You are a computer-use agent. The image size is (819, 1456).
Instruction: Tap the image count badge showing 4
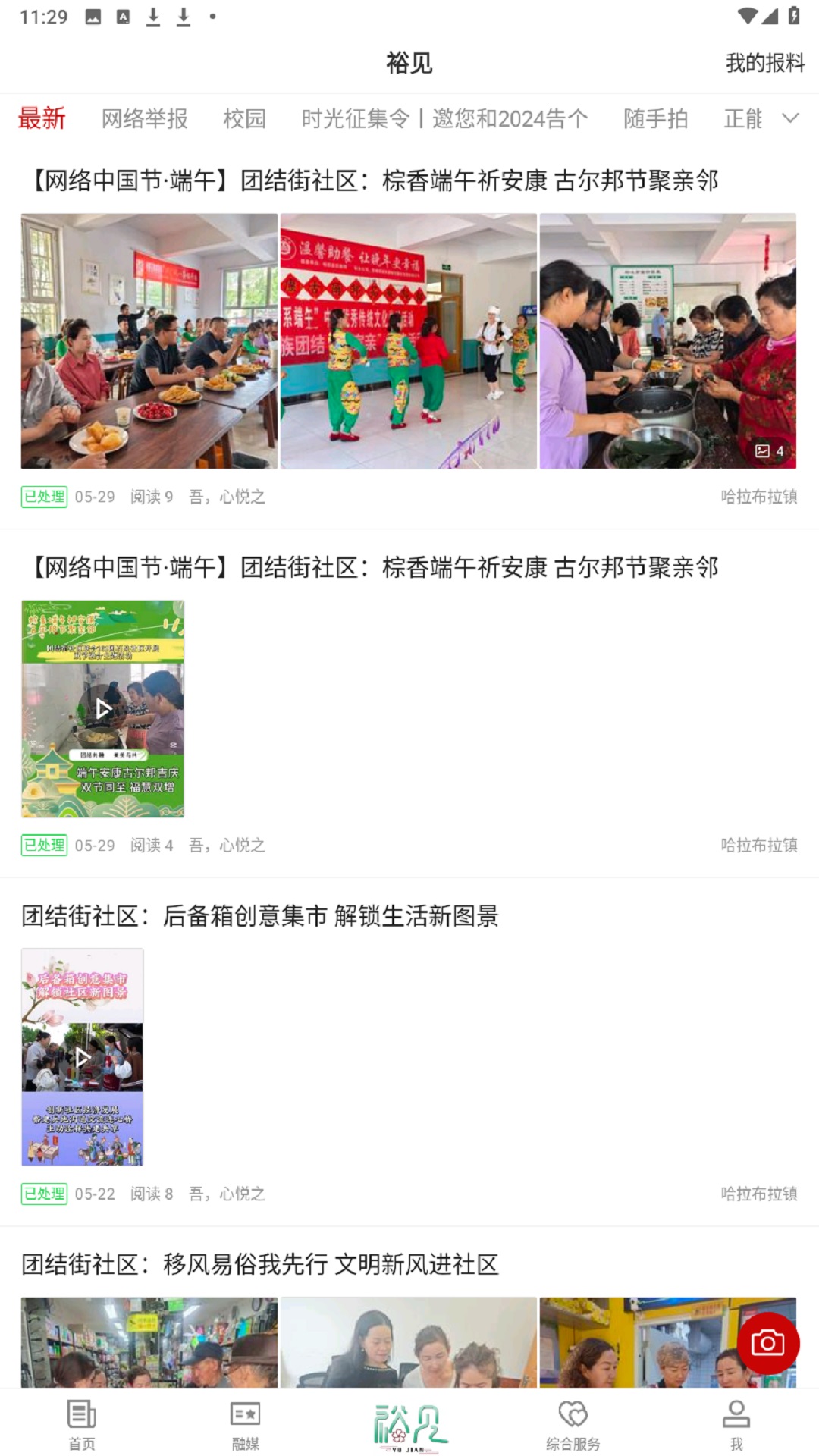coord(770,450)
